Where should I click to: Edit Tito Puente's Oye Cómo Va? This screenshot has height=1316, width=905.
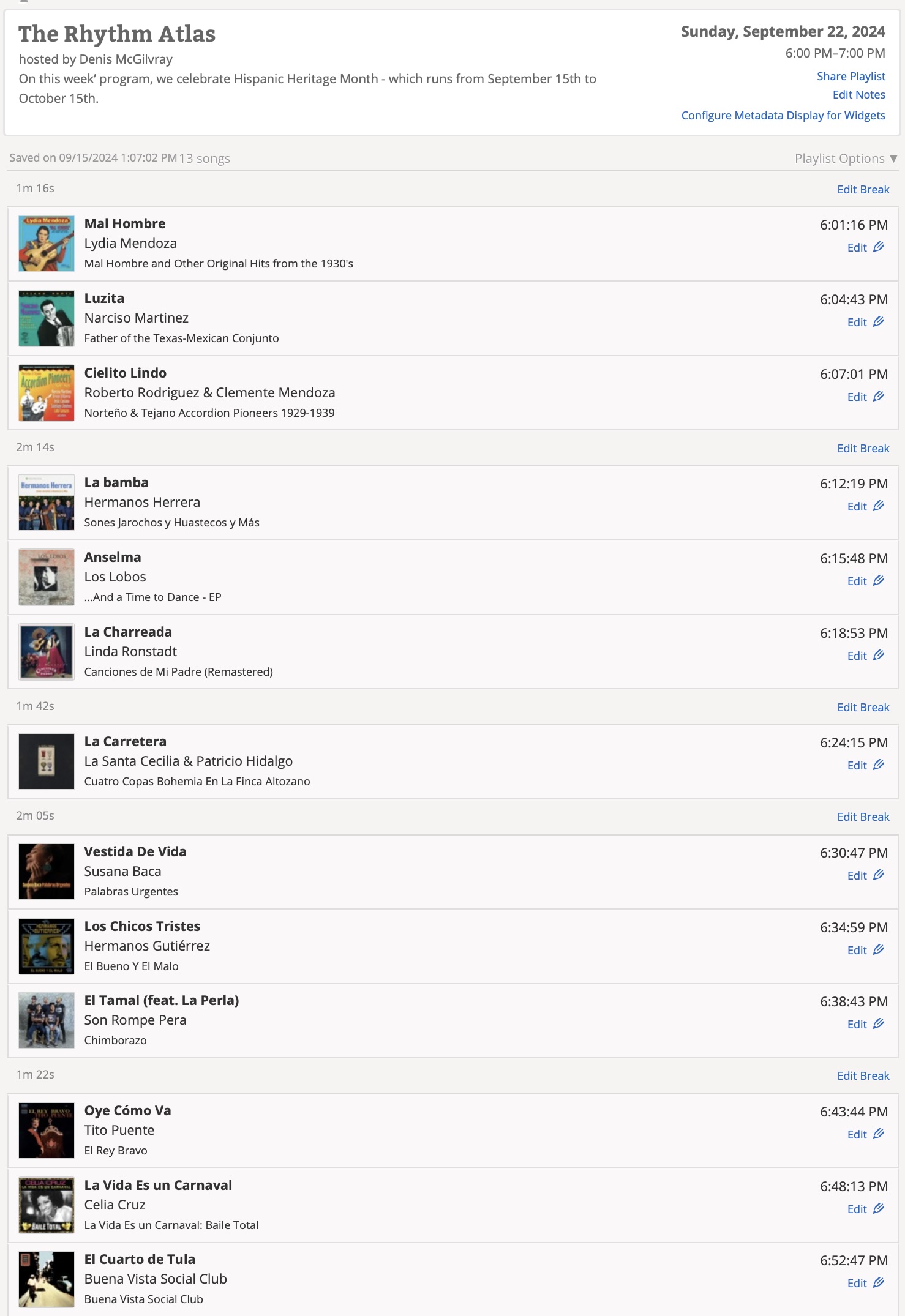tap(865, 1134)
